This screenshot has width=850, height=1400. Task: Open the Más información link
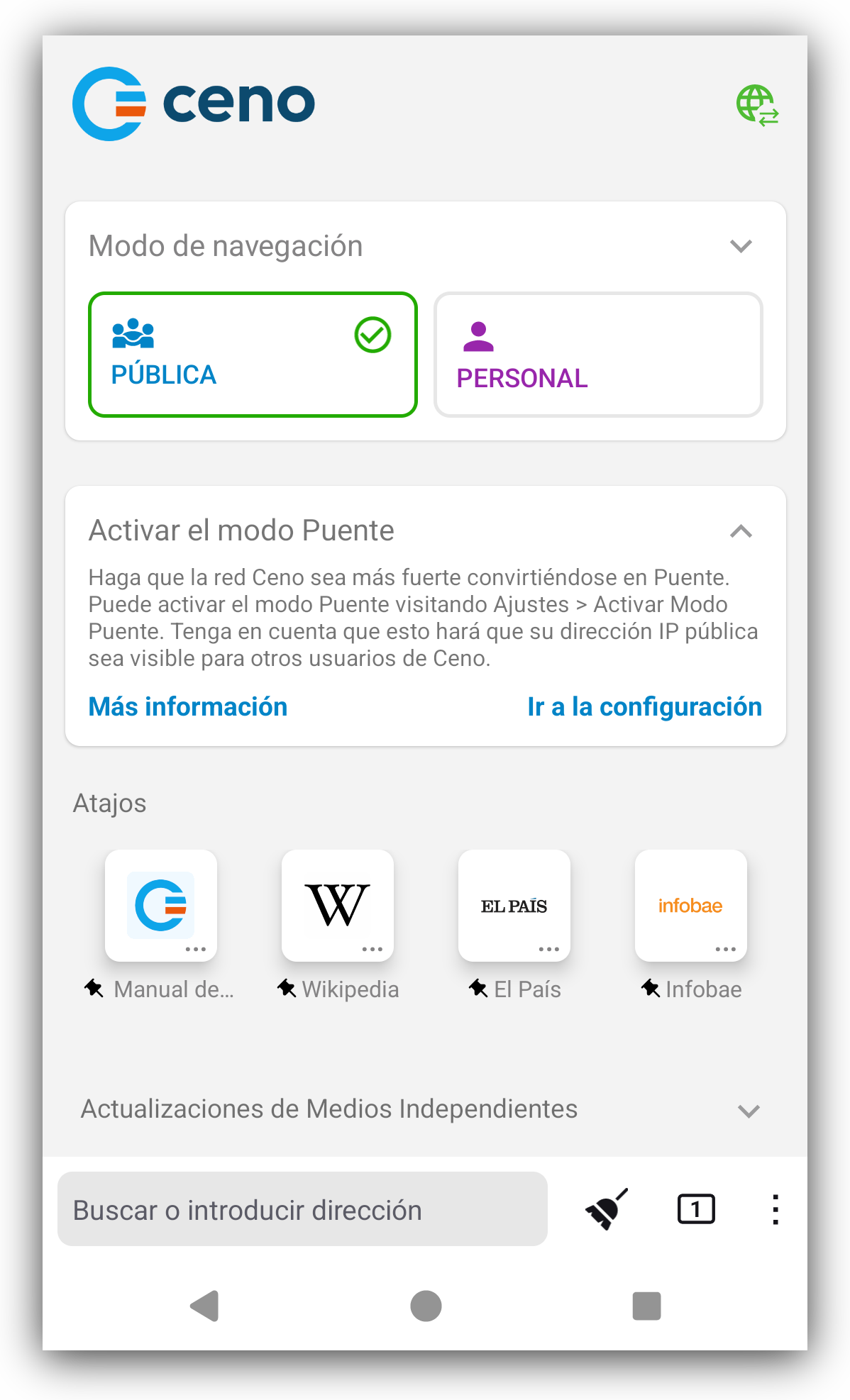click(188, 707)
